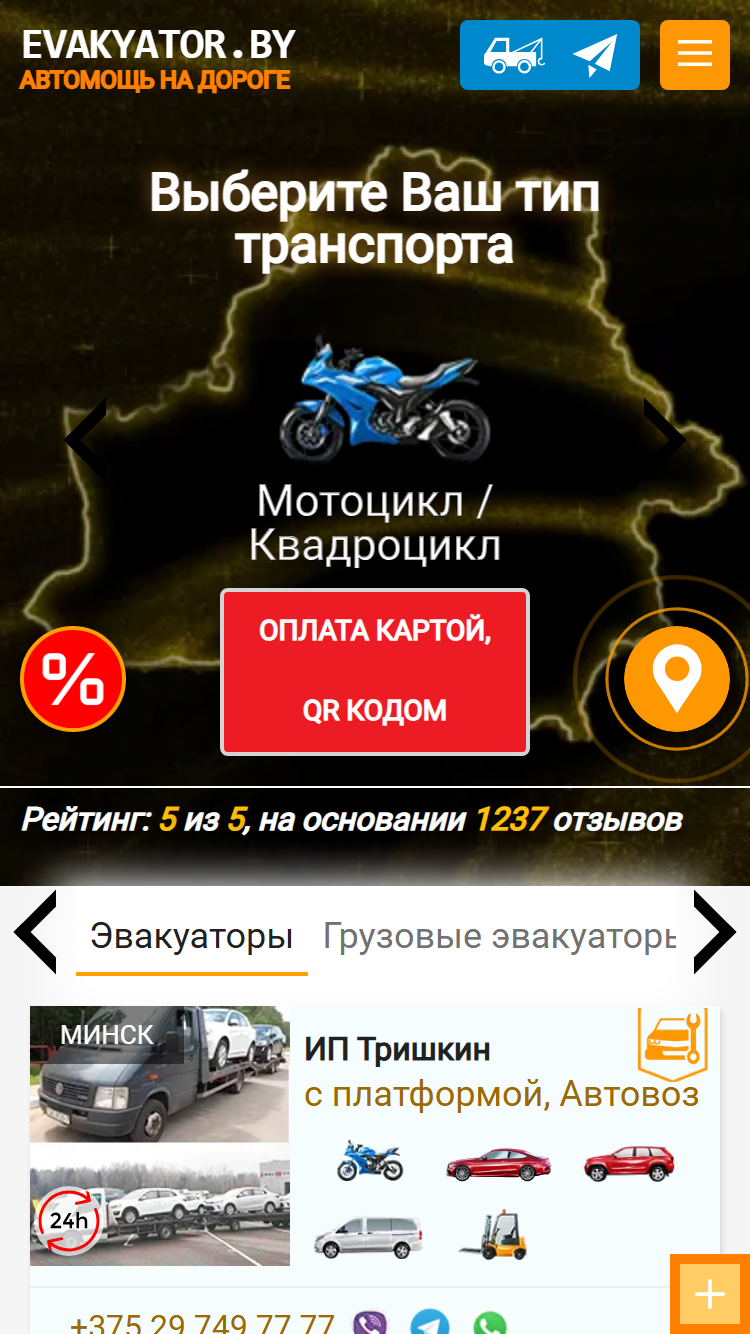Switch to the Эвакуаторы tab
This screenshot has height=1334, width=750.
point(192,937)
